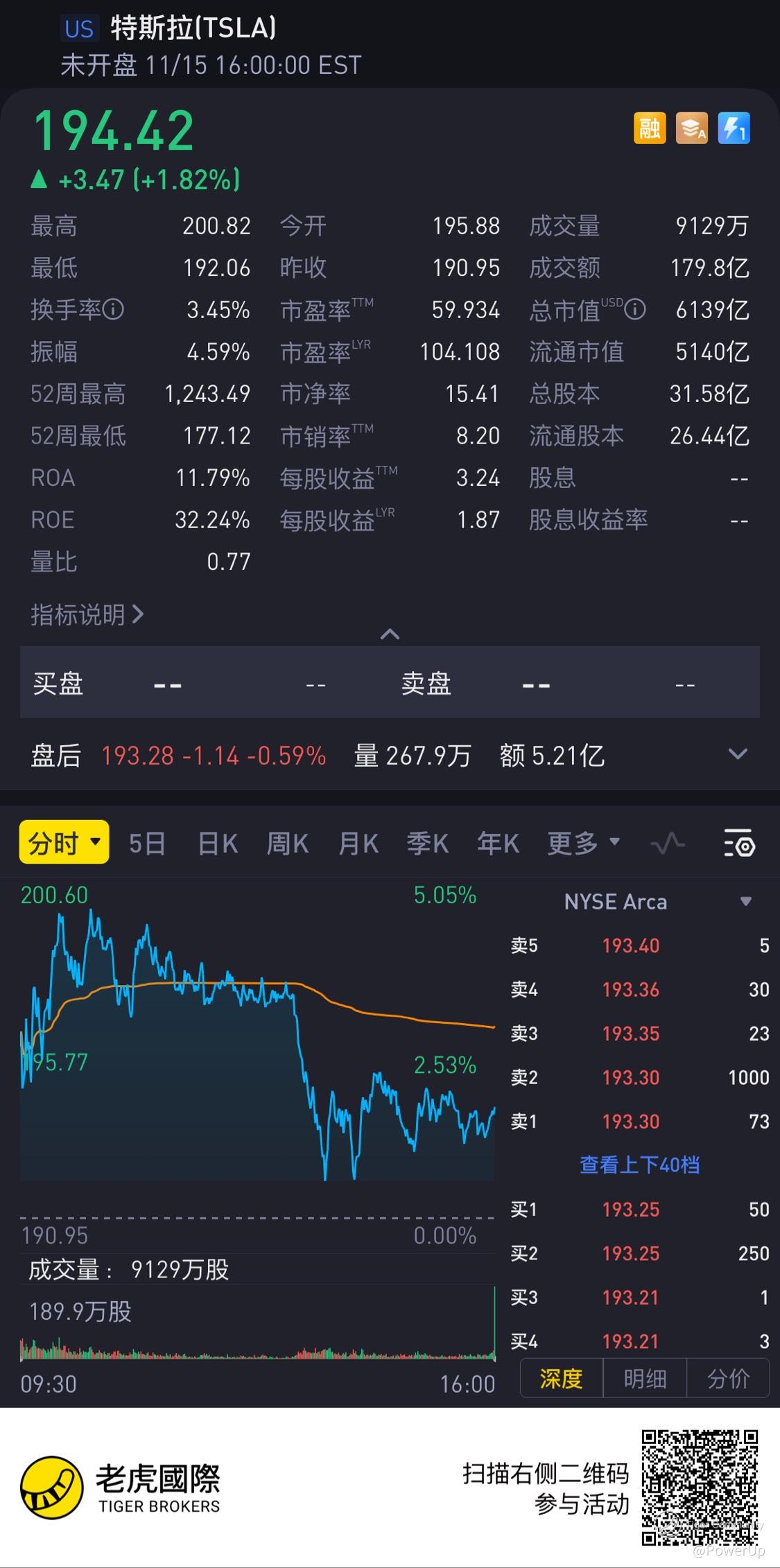
Task: Open 指标说明 indicator explanation
Action: coord(87,615)
